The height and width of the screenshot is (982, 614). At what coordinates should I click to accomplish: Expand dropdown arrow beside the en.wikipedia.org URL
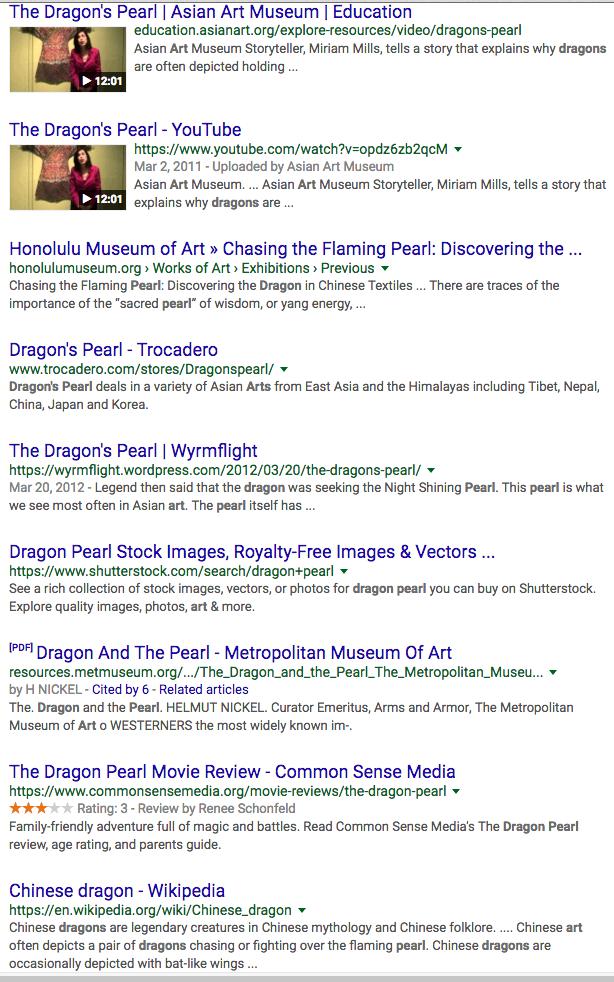pos(302,911)
